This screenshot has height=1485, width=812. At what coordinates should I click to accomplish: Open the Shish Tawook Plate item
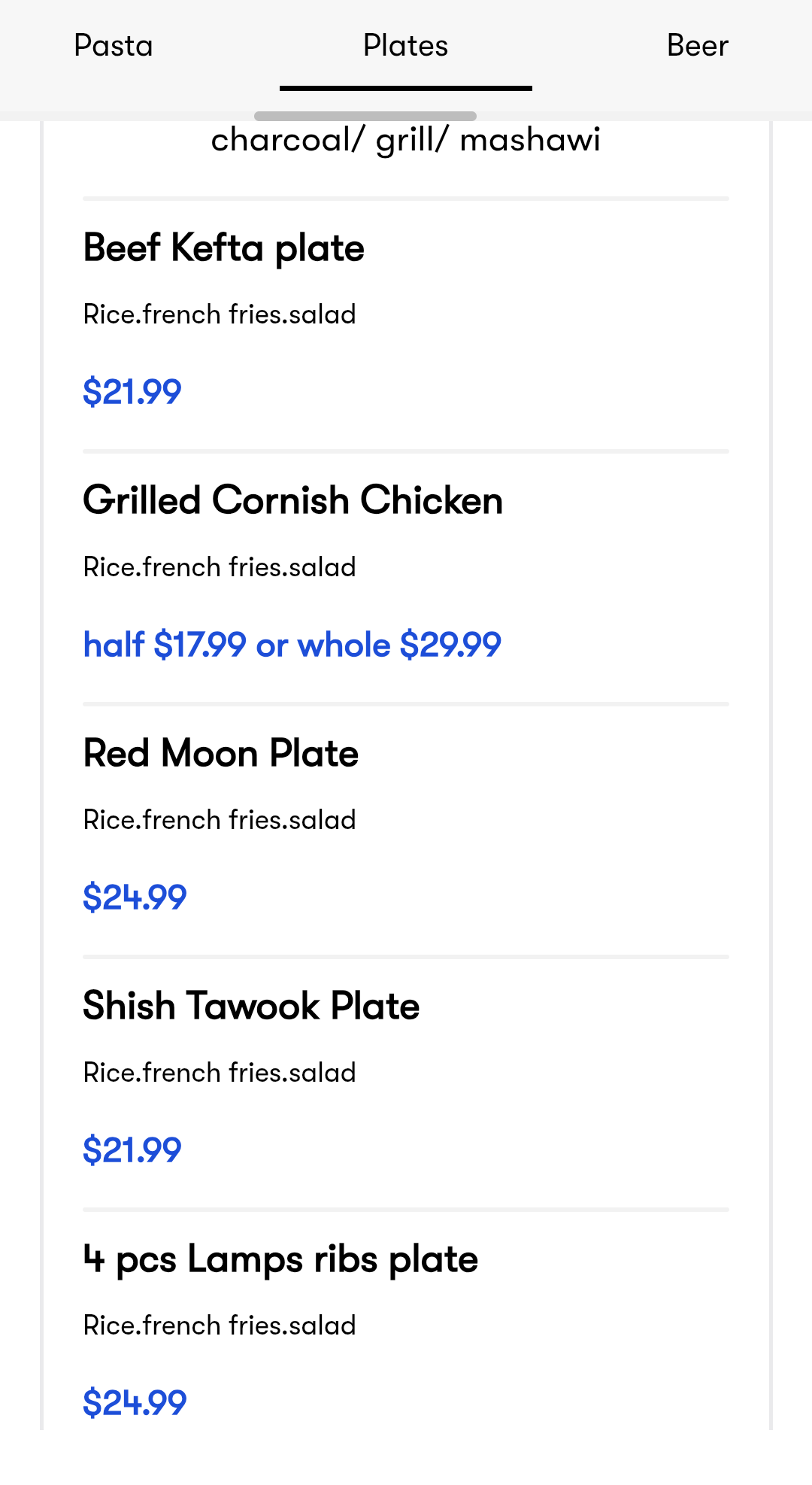tap(250, 1005)
